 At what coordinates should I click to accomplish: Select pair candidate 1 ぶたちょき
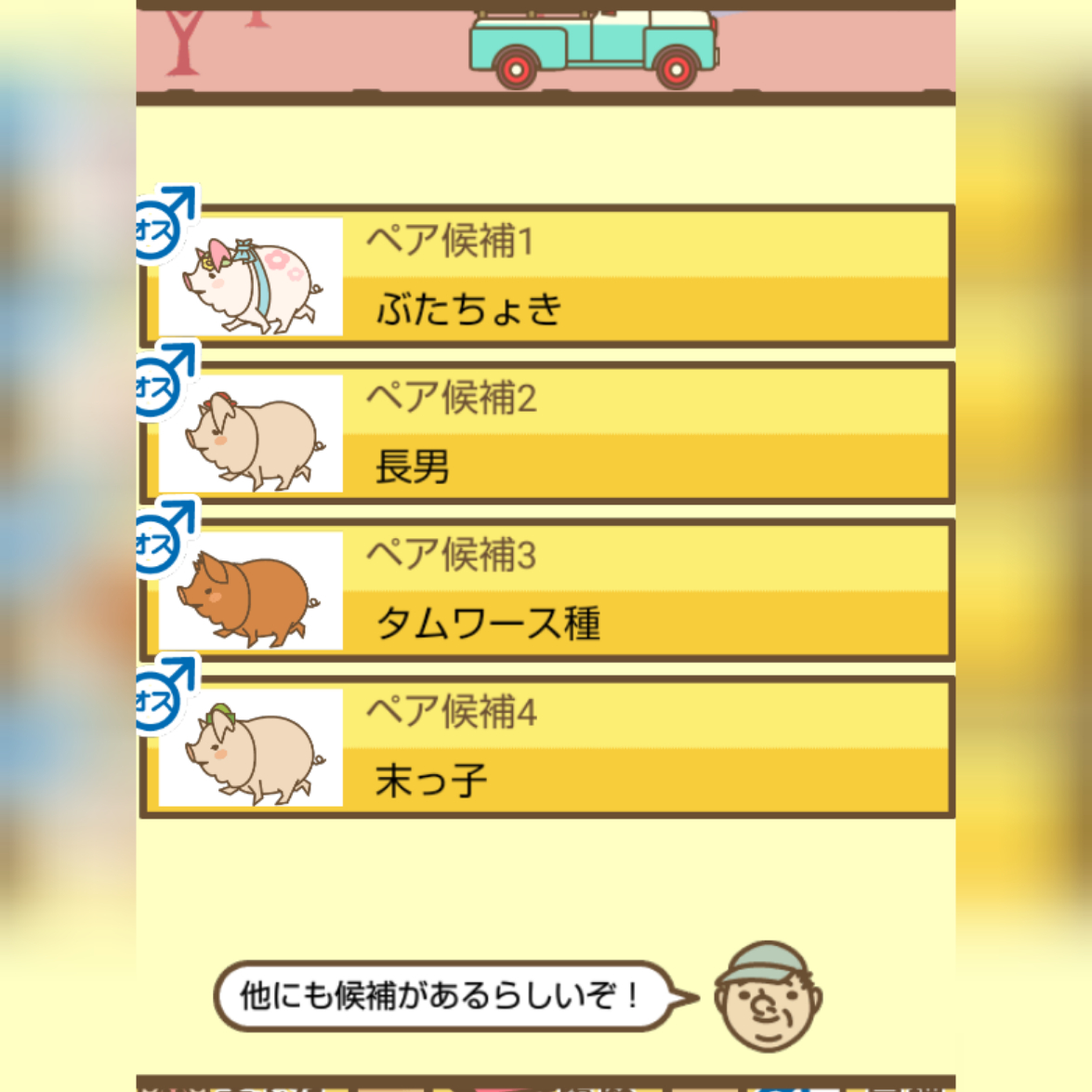click(548, 277)
